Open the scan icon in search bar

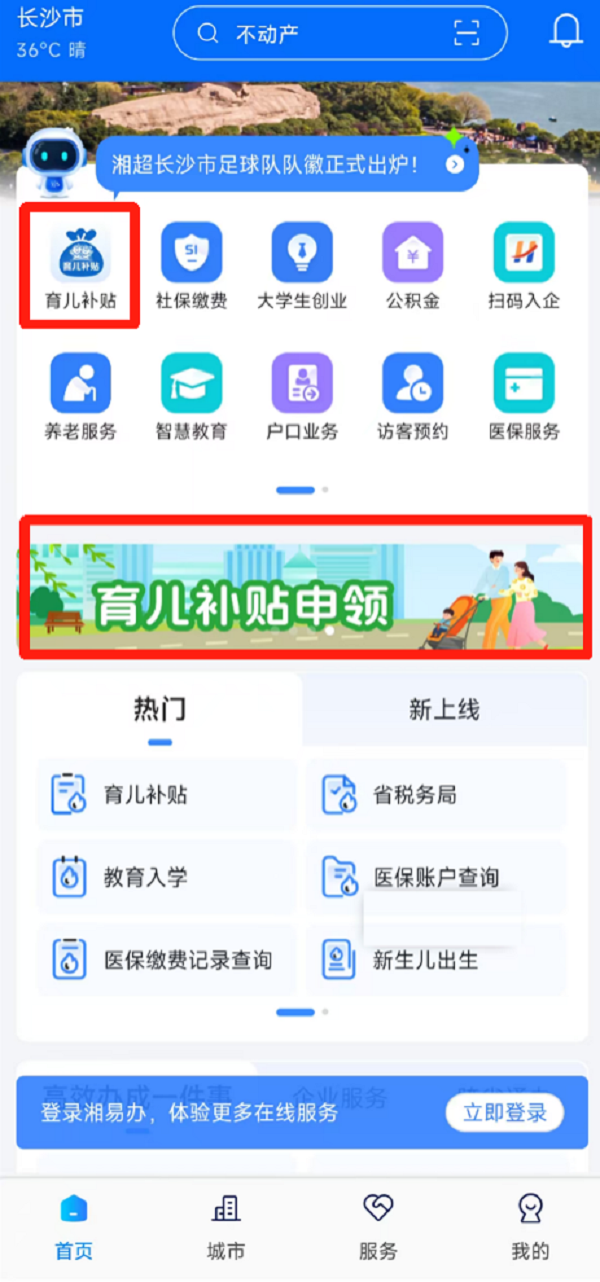[466, 34]
